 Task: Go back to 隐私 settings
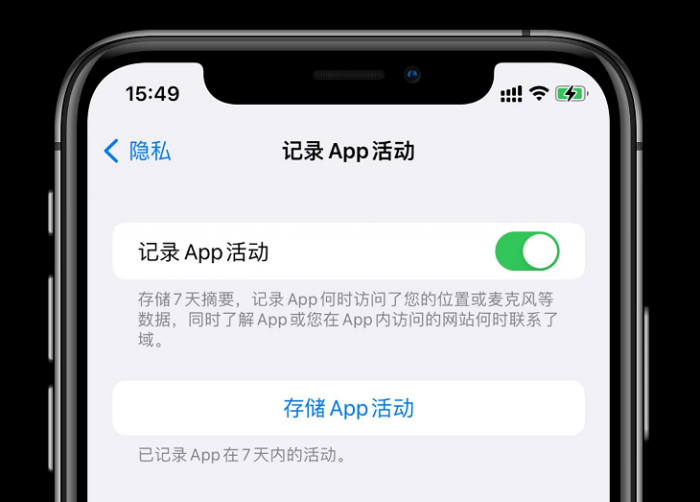(x=138, y=151)
